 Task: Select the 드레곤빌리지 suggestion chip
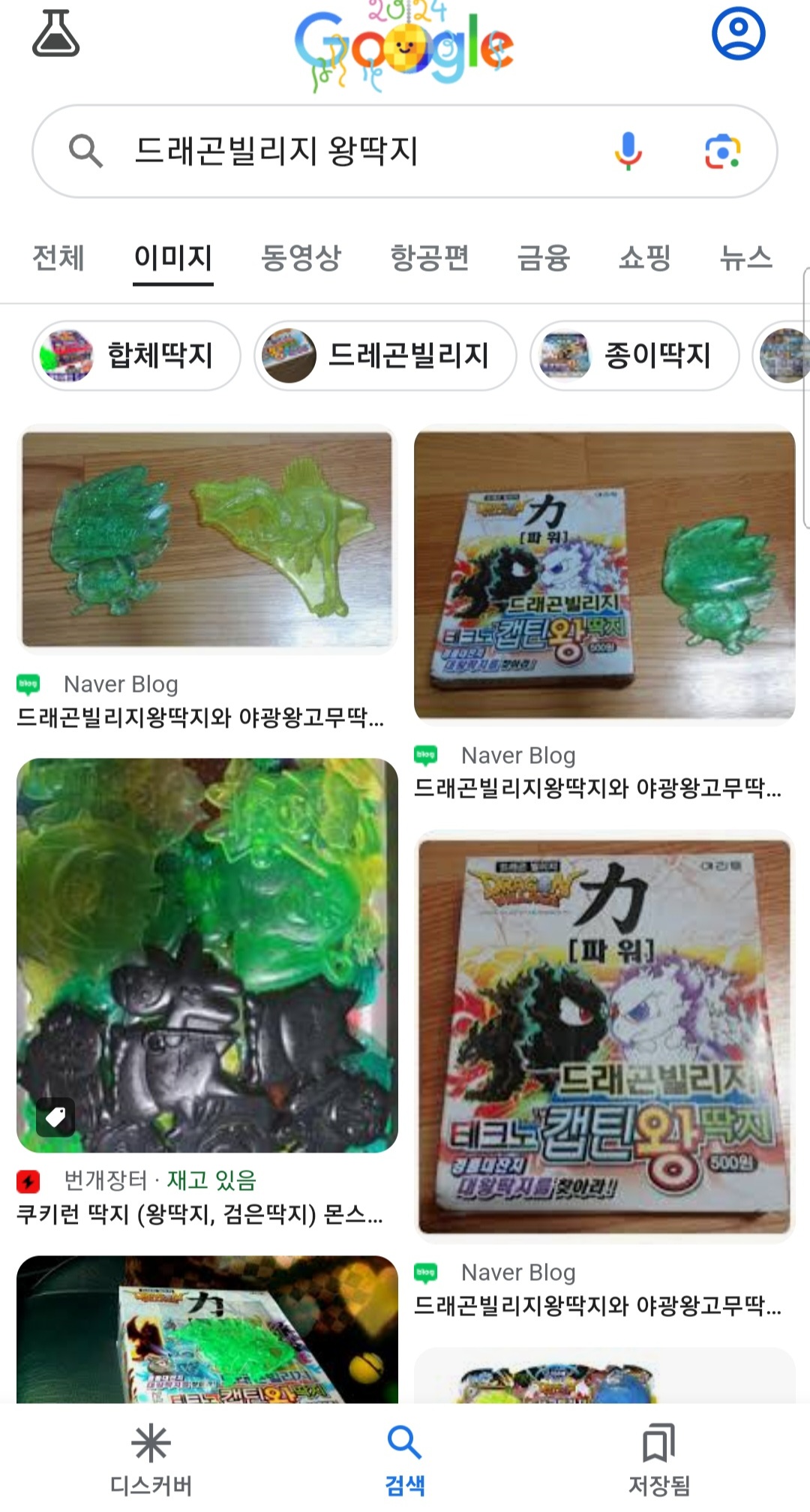point(385,356)
